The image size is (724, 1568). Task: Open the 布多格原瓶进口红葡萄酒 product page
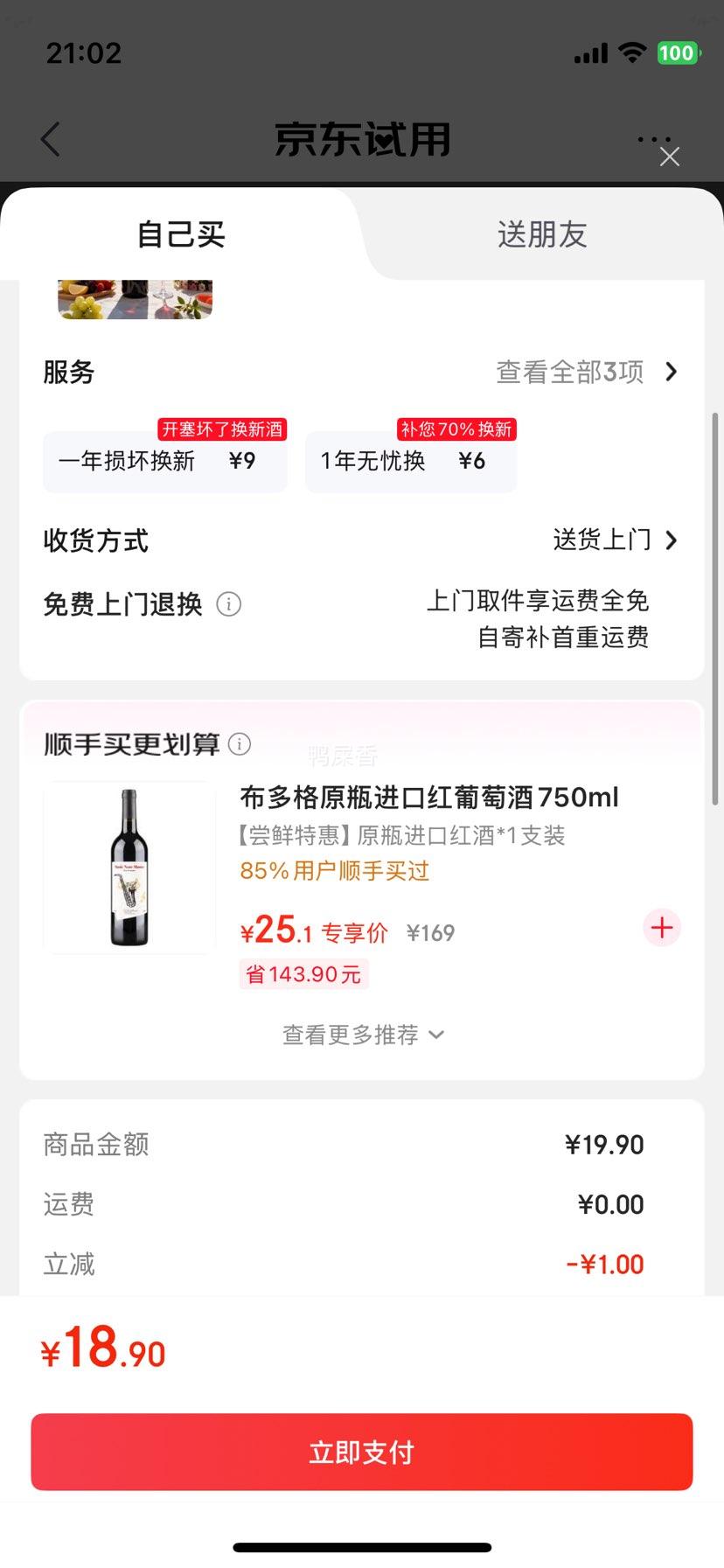pos(429,797)
